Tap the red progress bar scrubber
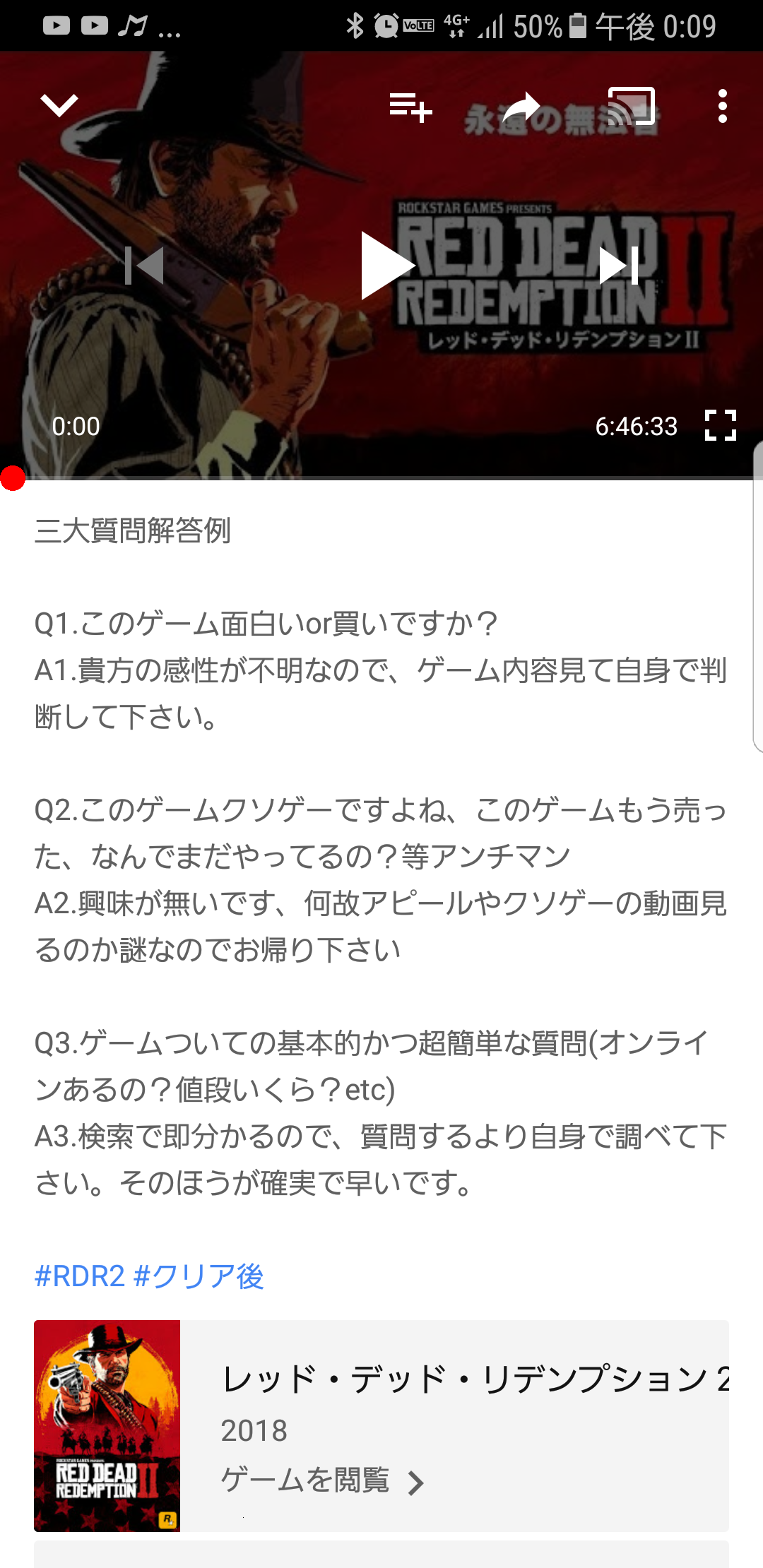The image size is (763, 1568). pos(13,478)
